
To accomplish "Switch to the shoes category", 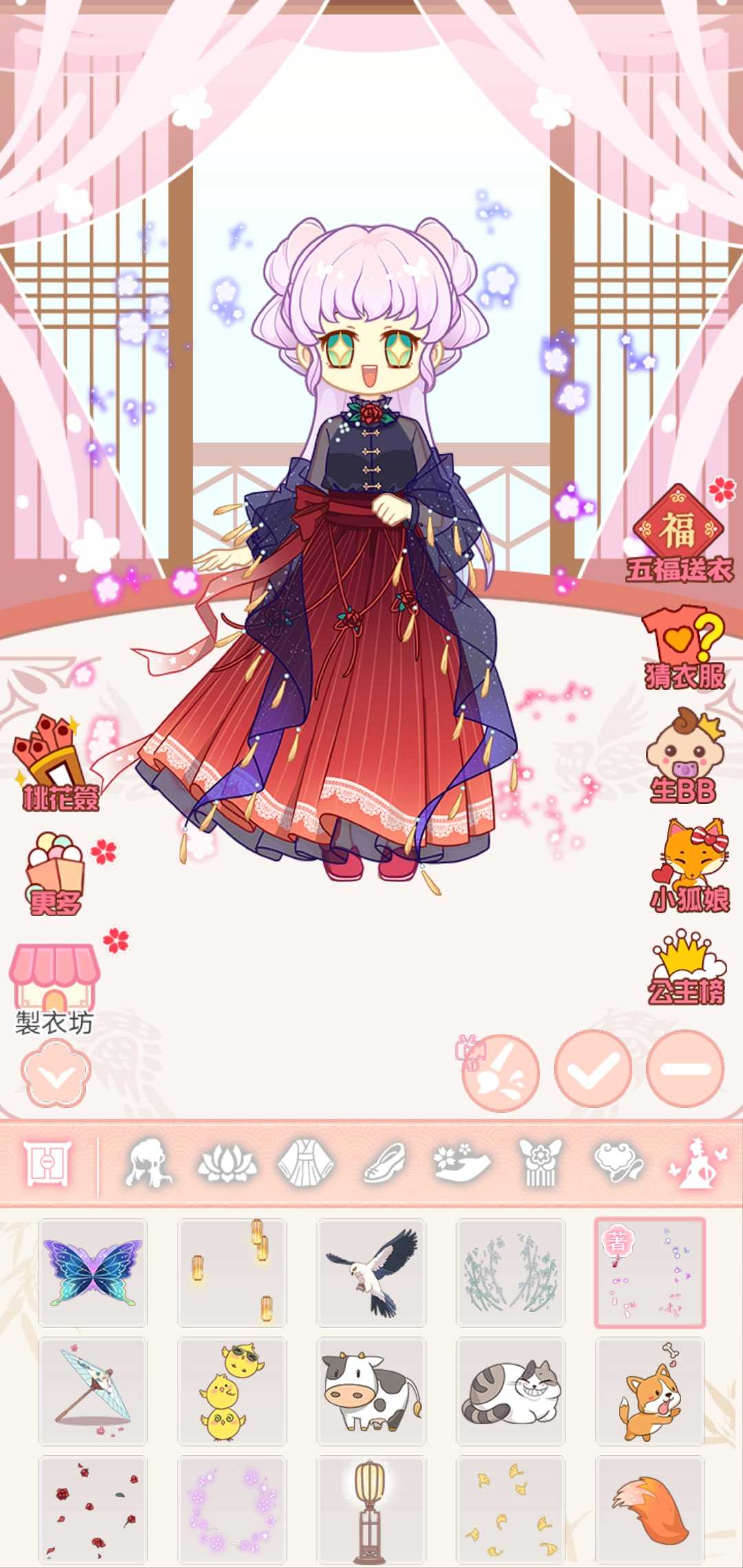I will [385, 1164].
